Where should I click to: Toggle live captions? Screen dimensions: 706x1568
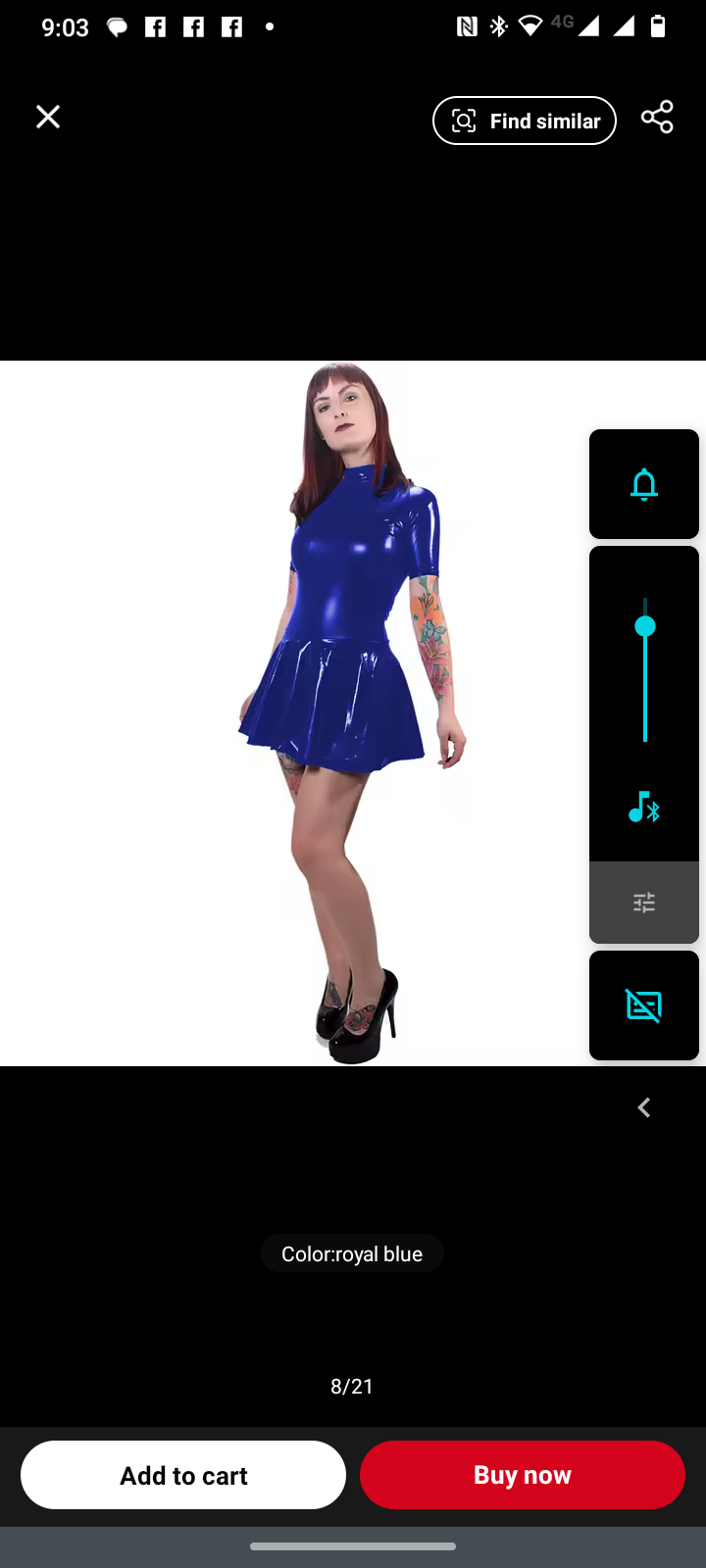(644, 1005)
